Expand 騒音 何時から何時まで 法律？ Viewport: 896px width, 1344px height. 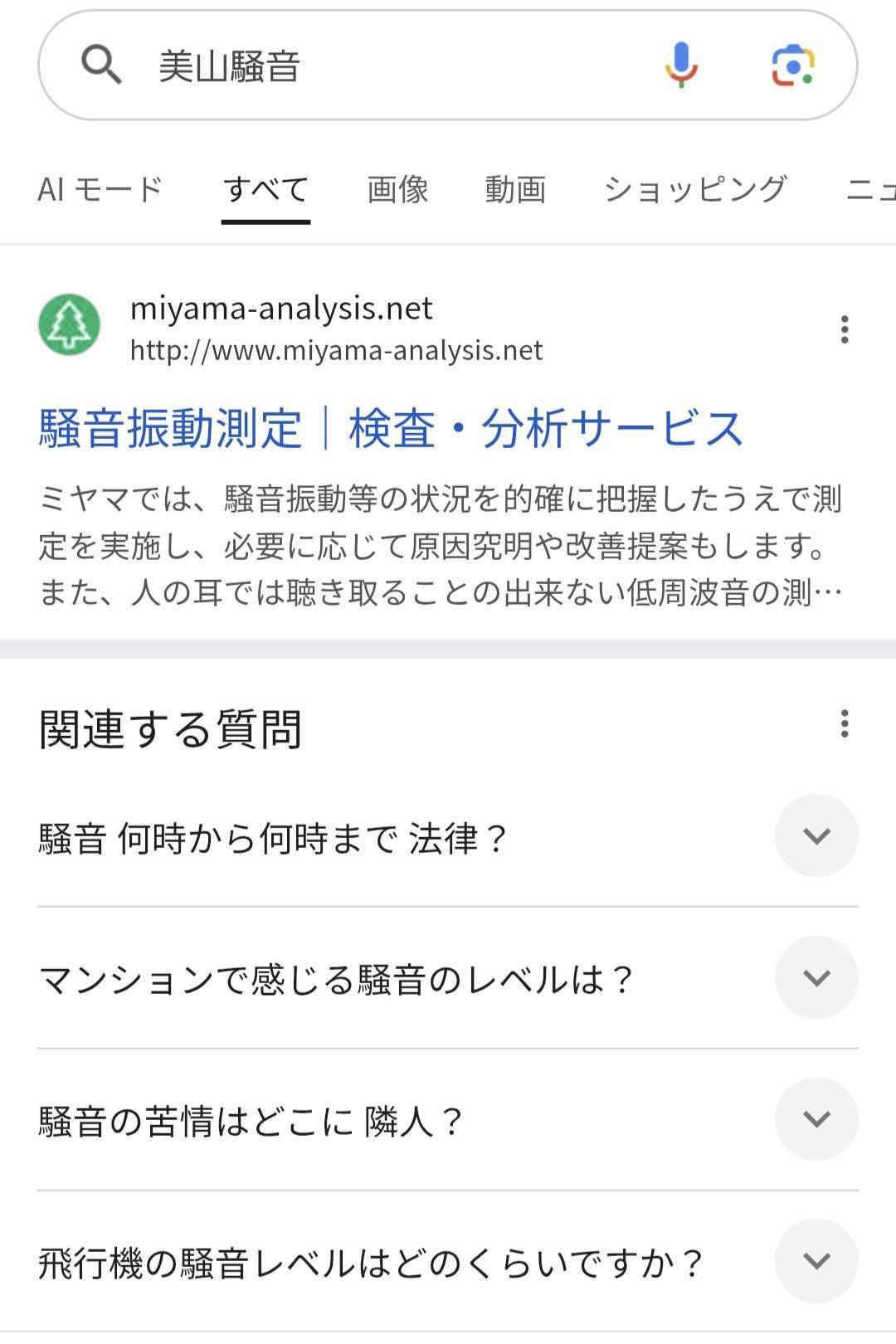tap(816, 835)
